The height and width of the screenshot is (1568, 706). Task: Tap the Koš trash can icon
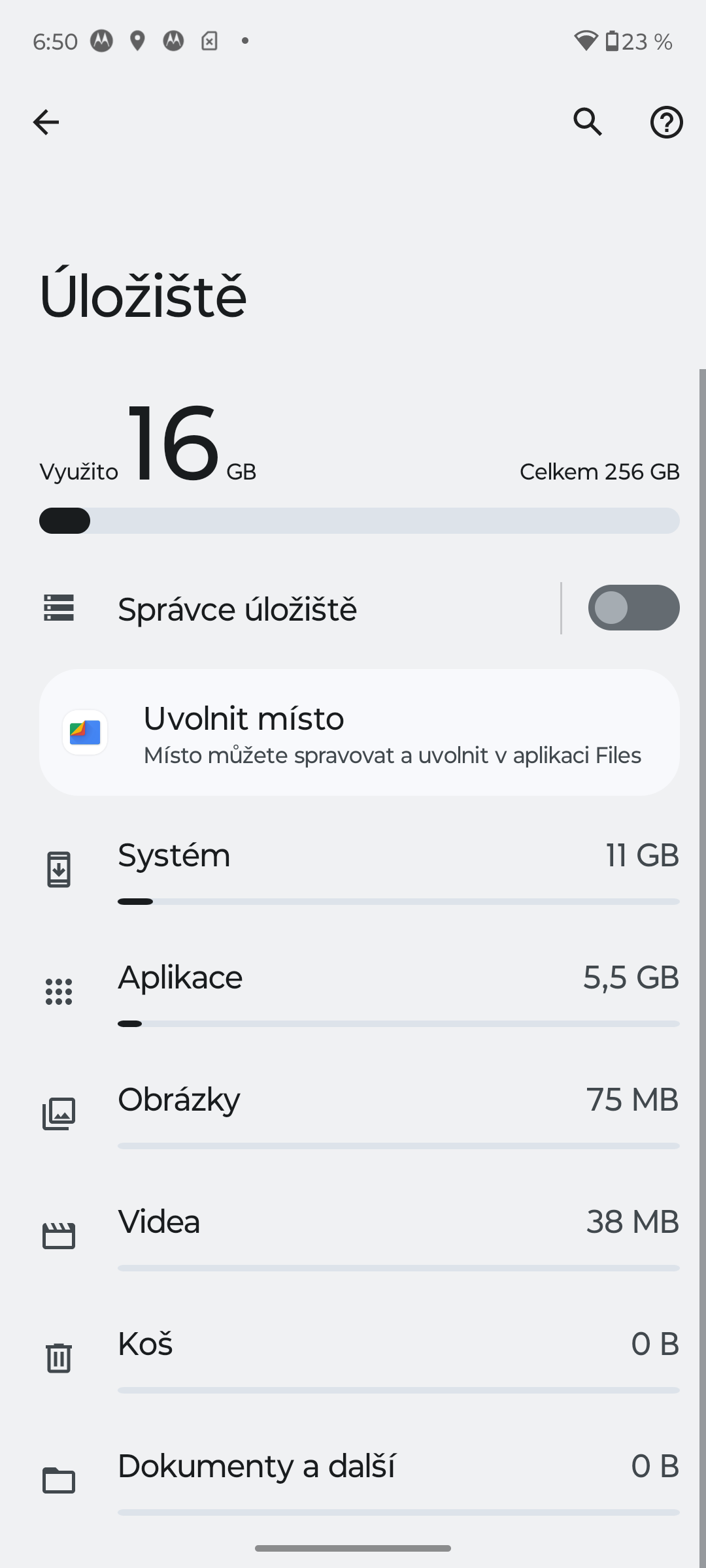pos(59,1357)
